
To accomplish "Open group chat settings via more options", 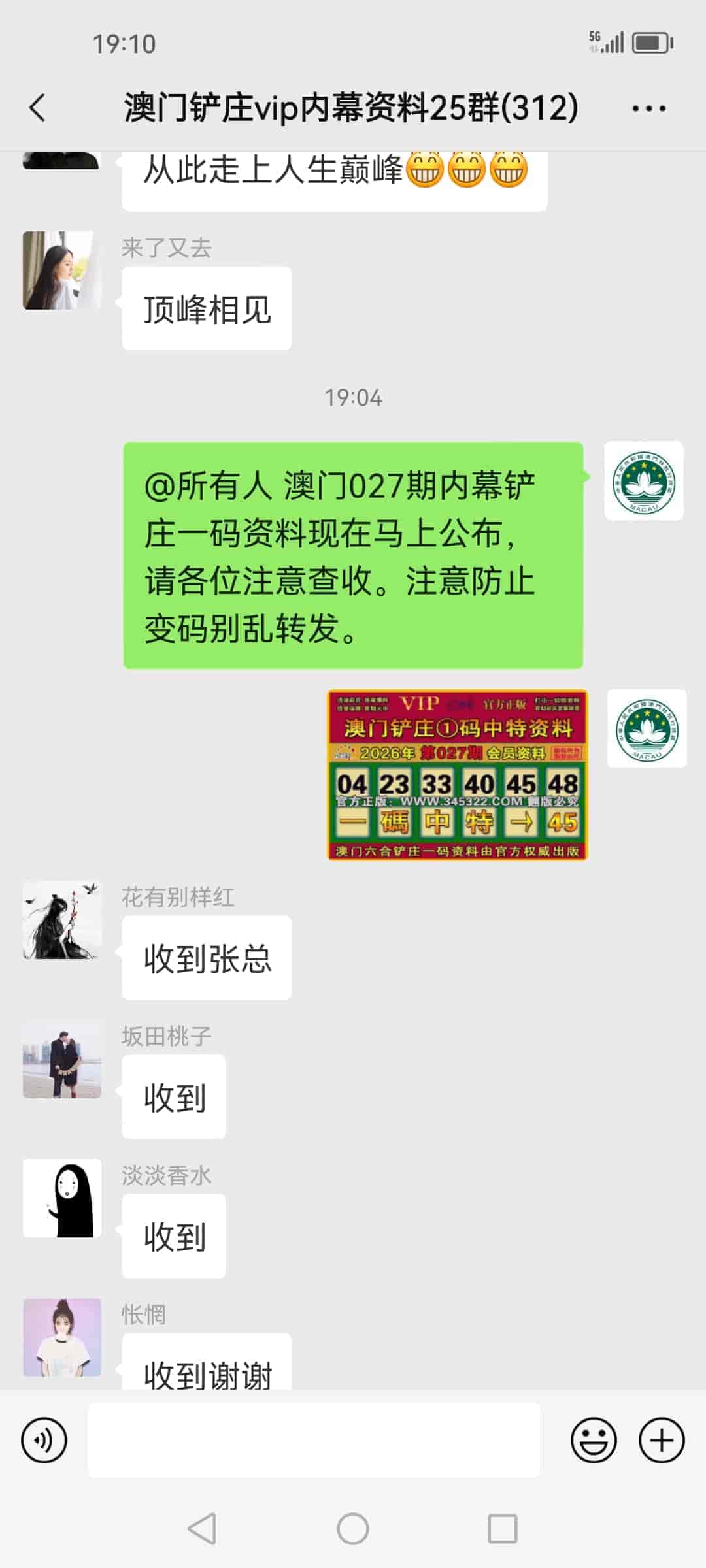I will point(649,108).
